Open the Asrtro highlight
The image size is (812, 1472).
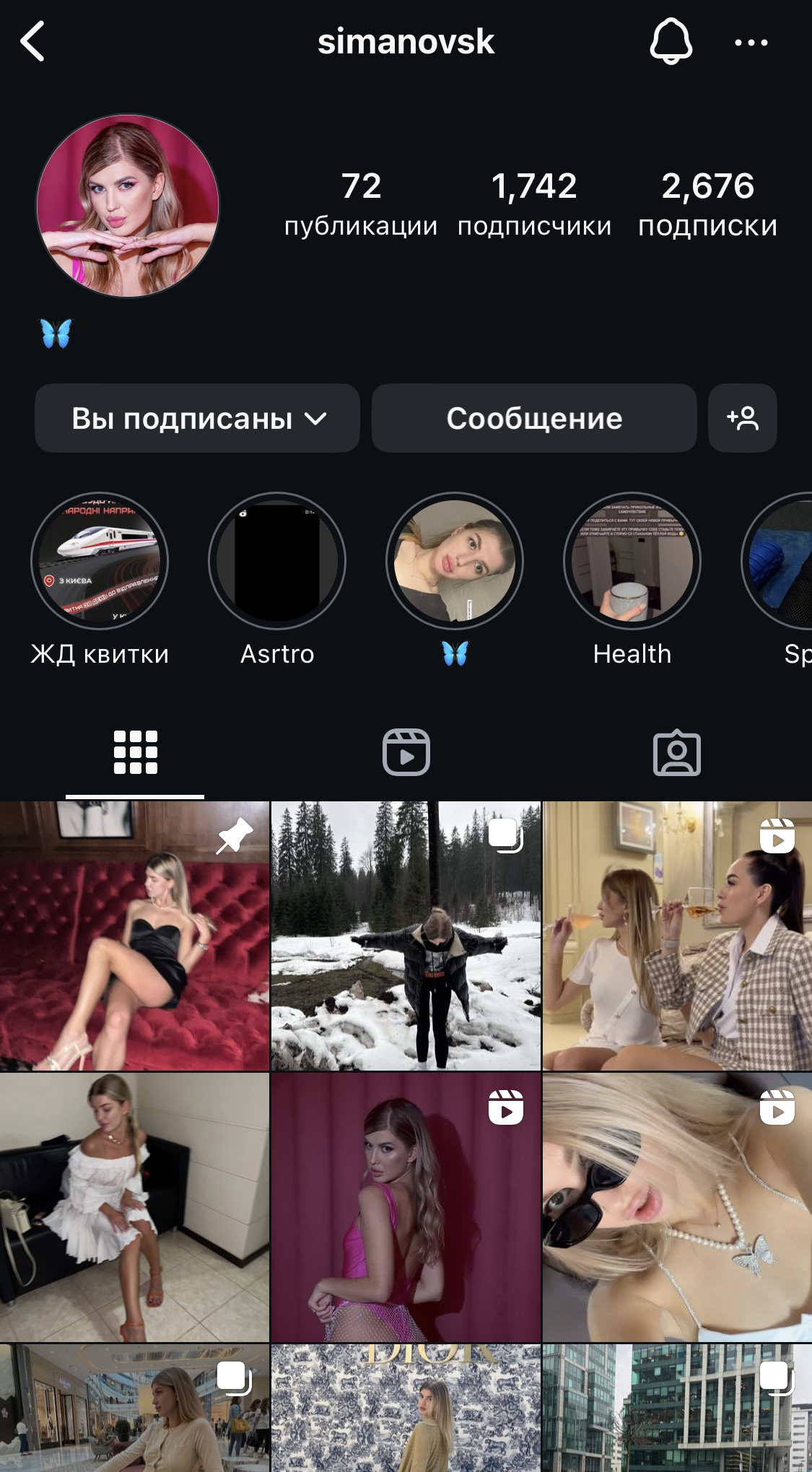coord(277,561)
